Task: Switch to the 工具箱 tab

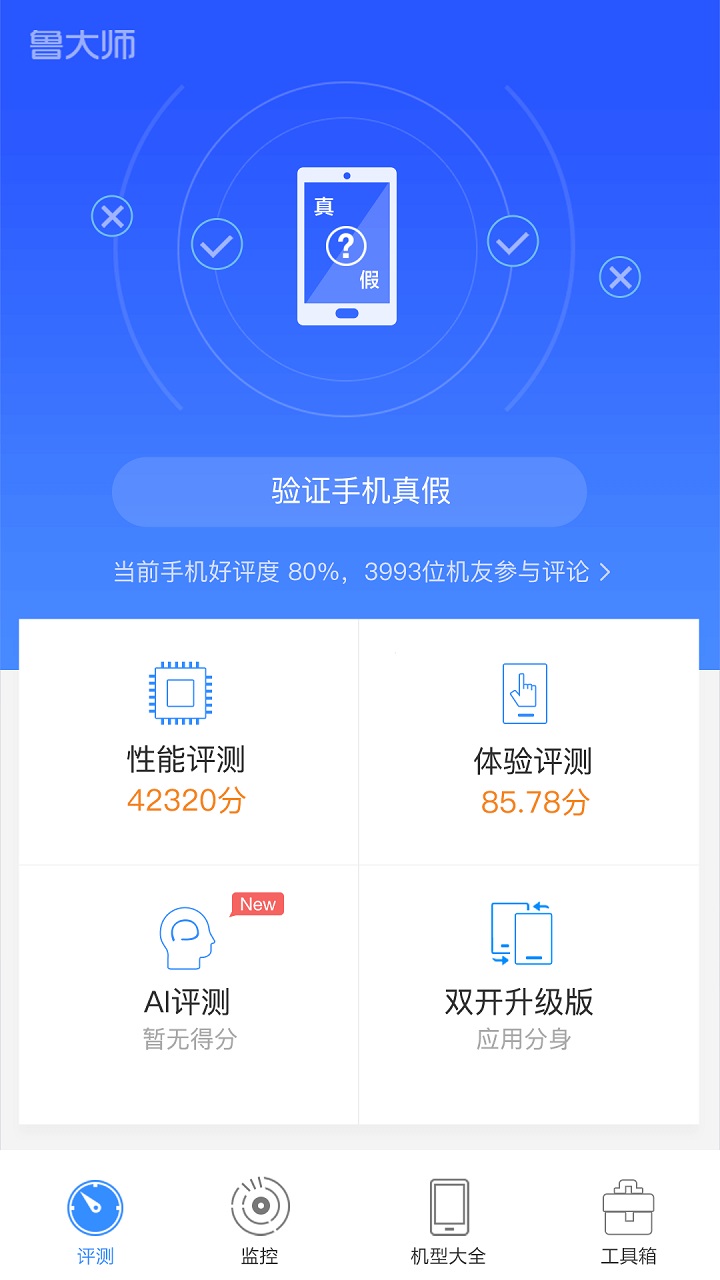Action: coord(628,1220)
